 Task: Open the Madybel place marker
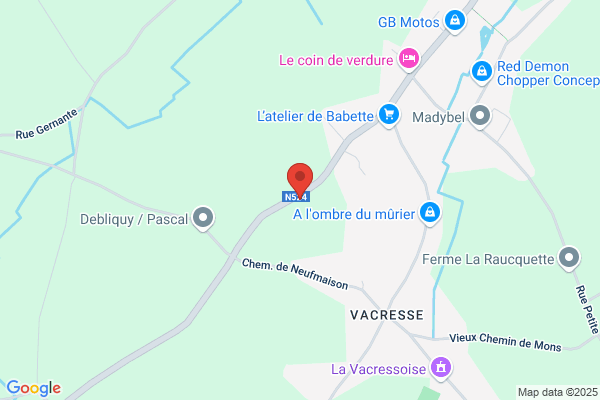(480, 116)
